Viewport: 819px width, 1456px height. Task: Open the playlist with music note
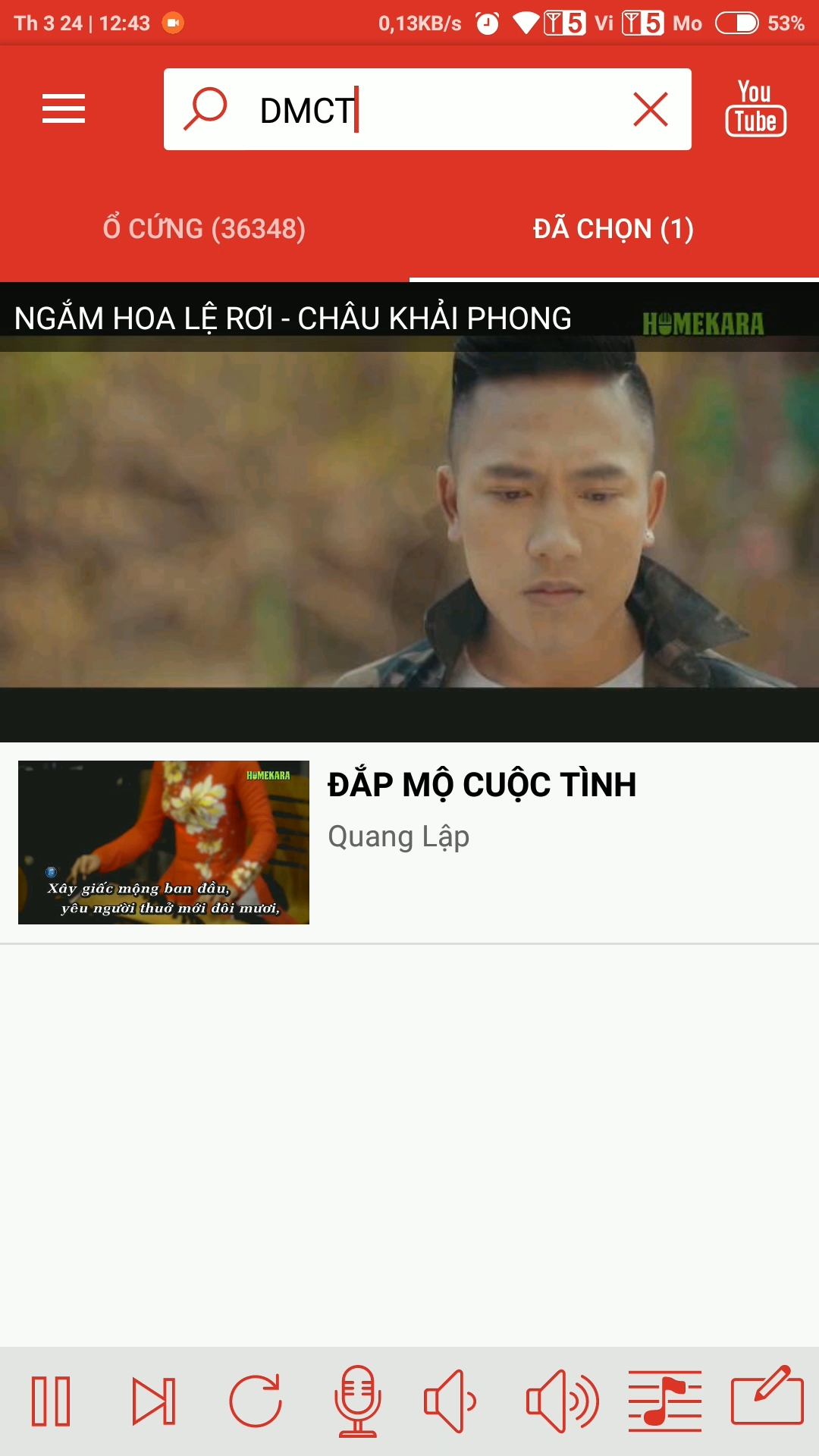tap(665, 1401)
